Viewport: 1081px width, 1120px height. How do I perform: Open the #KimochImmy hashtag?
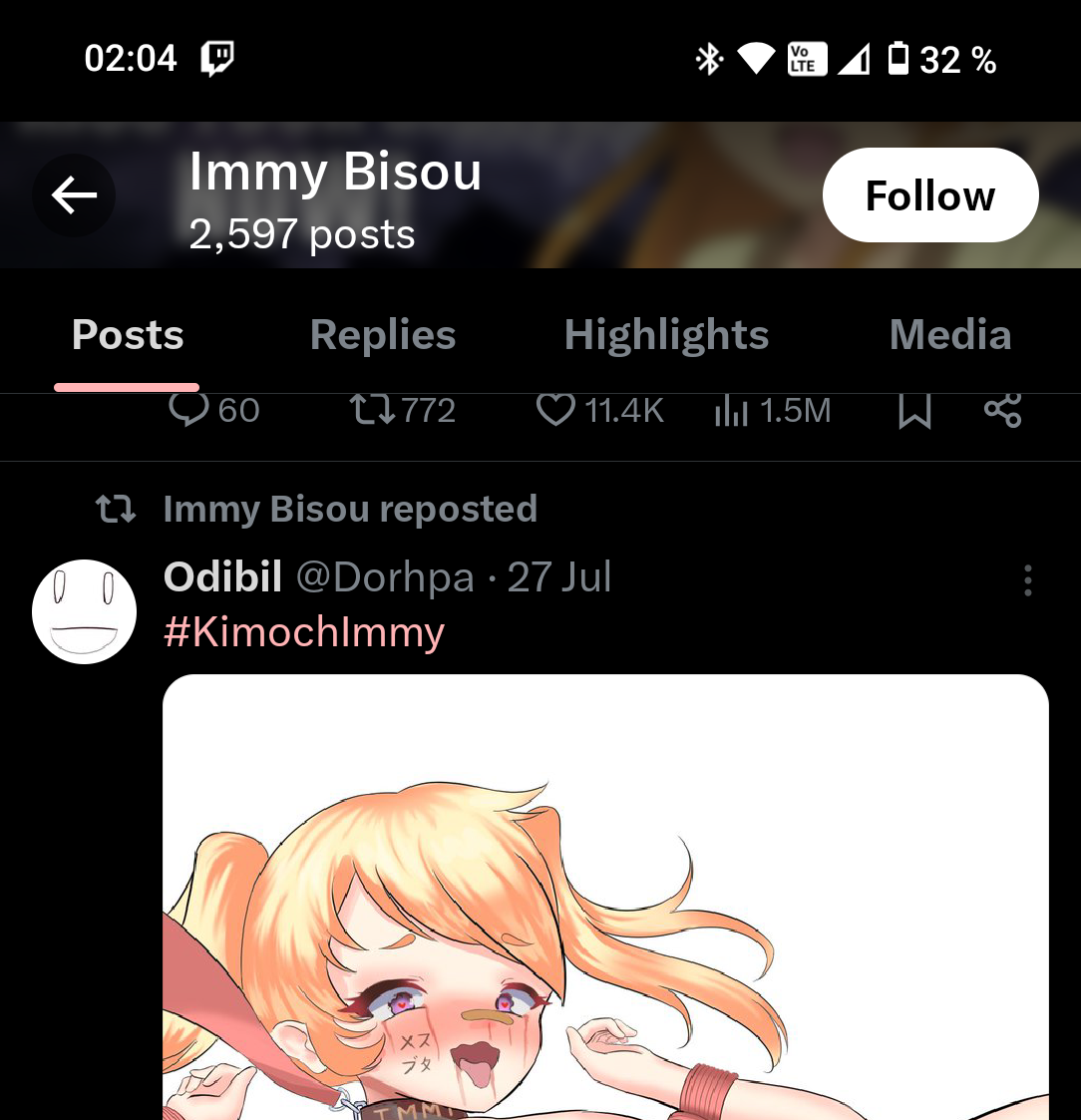click(x=304, y=632)
